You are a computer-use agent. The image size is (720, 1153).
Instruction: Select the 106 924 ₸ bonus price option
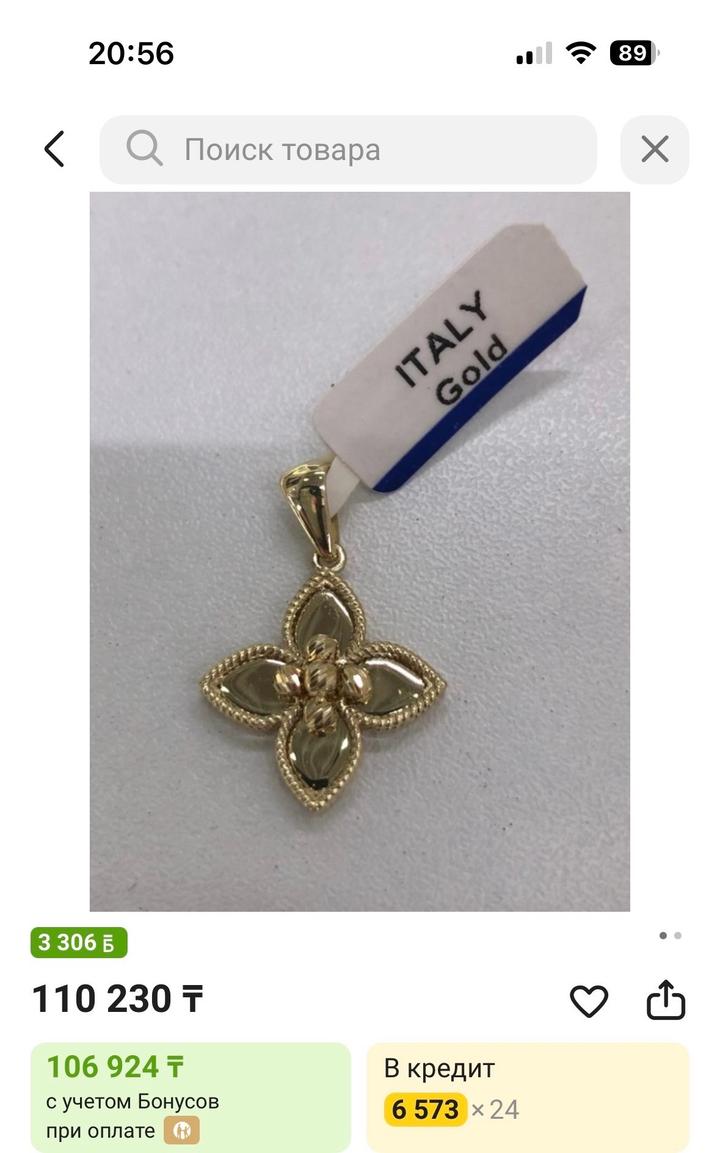pyautogui.click(x=190, y=1097)
